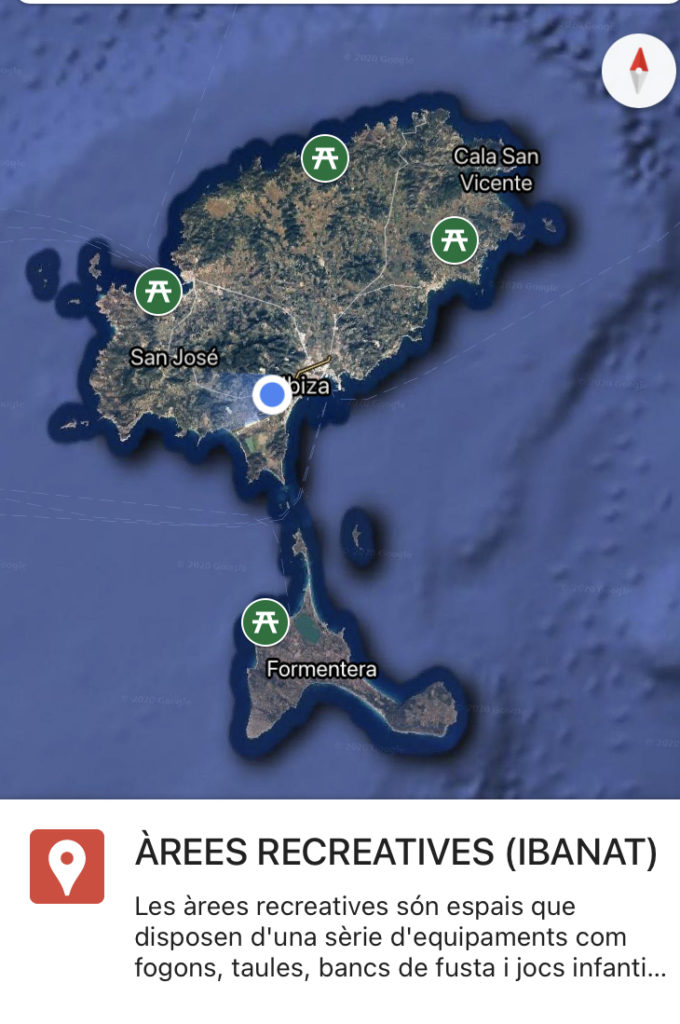
Task: Select picnic marker above San José
Action: click(158, 291)
